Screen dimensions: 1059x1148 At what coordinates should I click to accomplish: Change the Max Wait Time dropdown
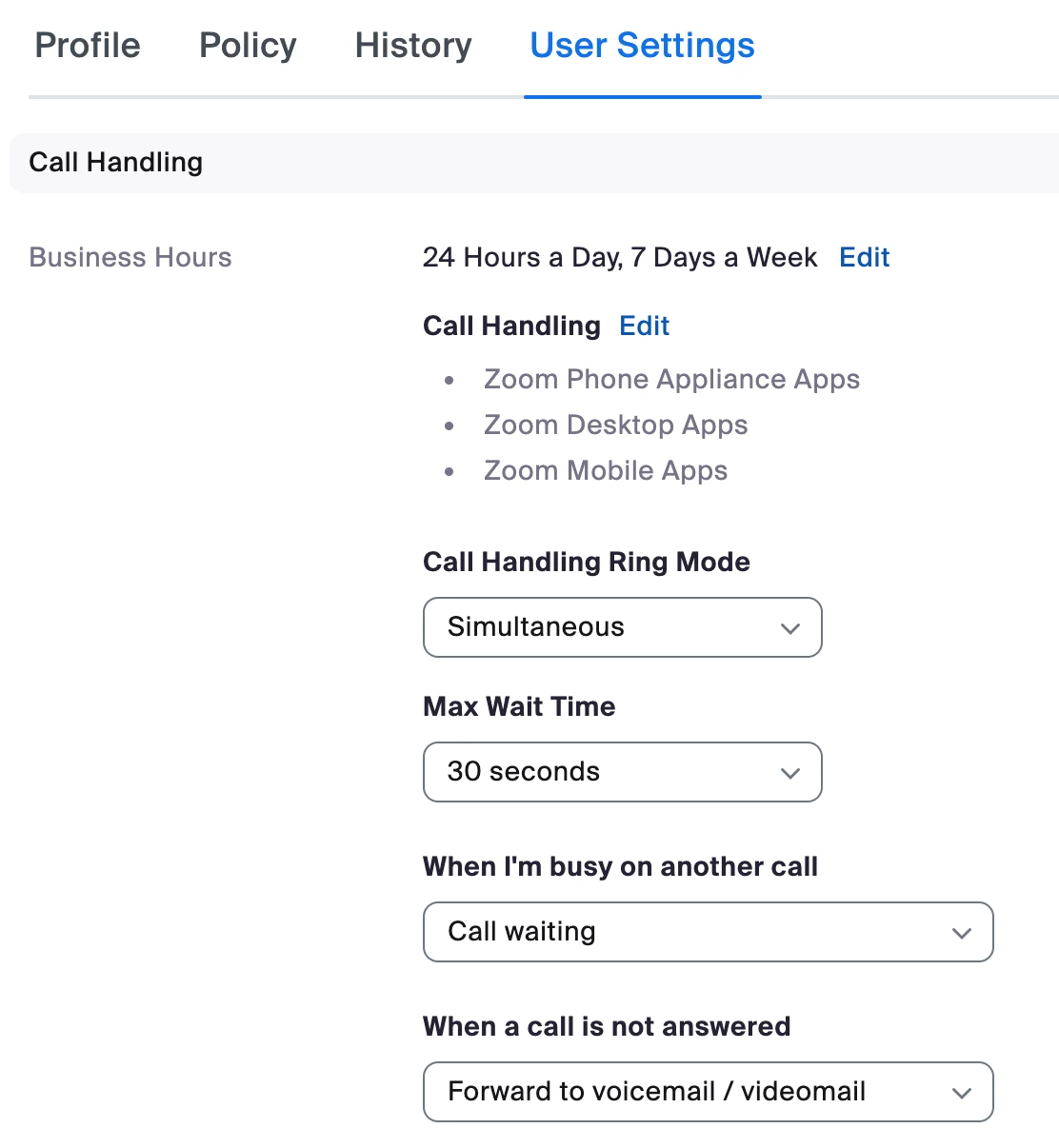622,772
